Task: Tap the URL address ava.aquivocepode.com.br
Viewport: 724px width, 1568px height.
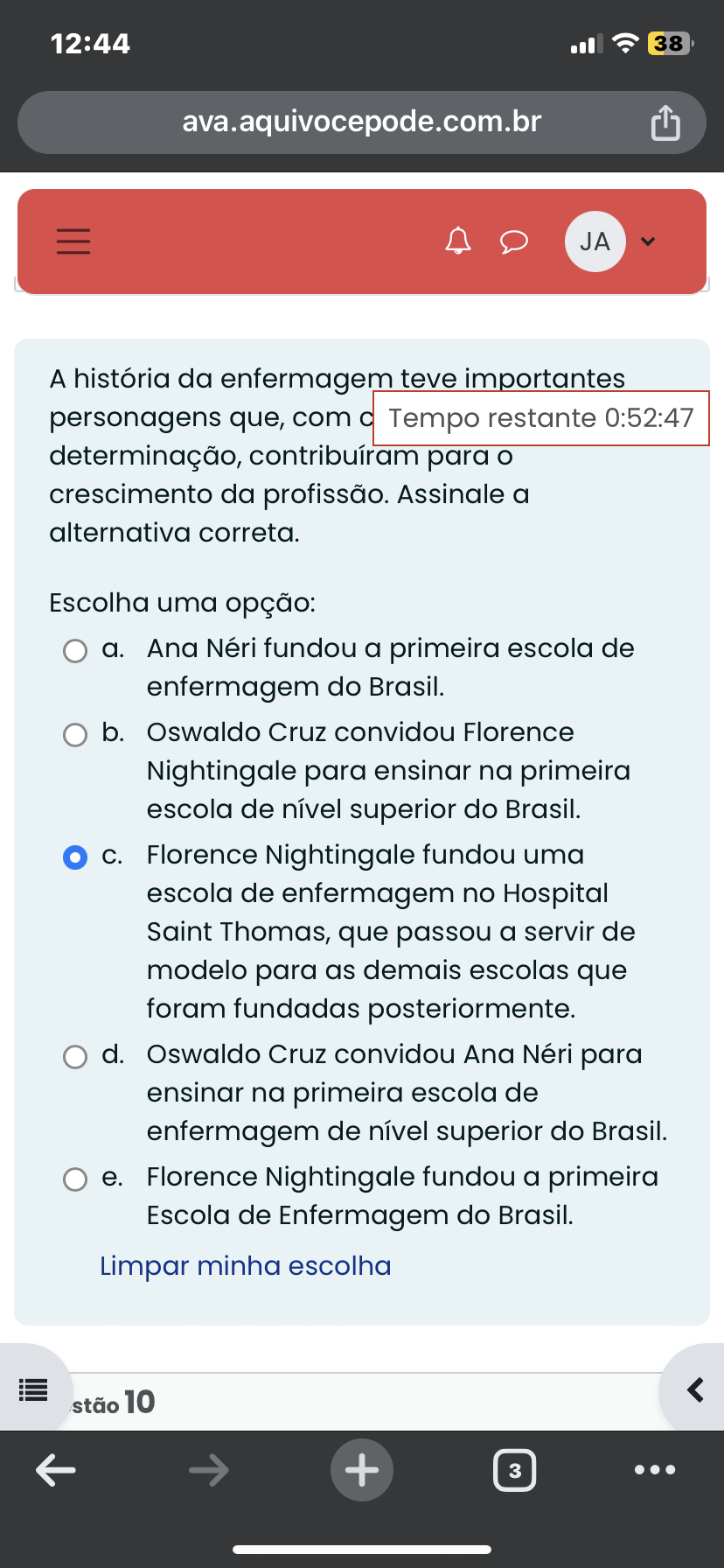Action: tap(362, 122)
